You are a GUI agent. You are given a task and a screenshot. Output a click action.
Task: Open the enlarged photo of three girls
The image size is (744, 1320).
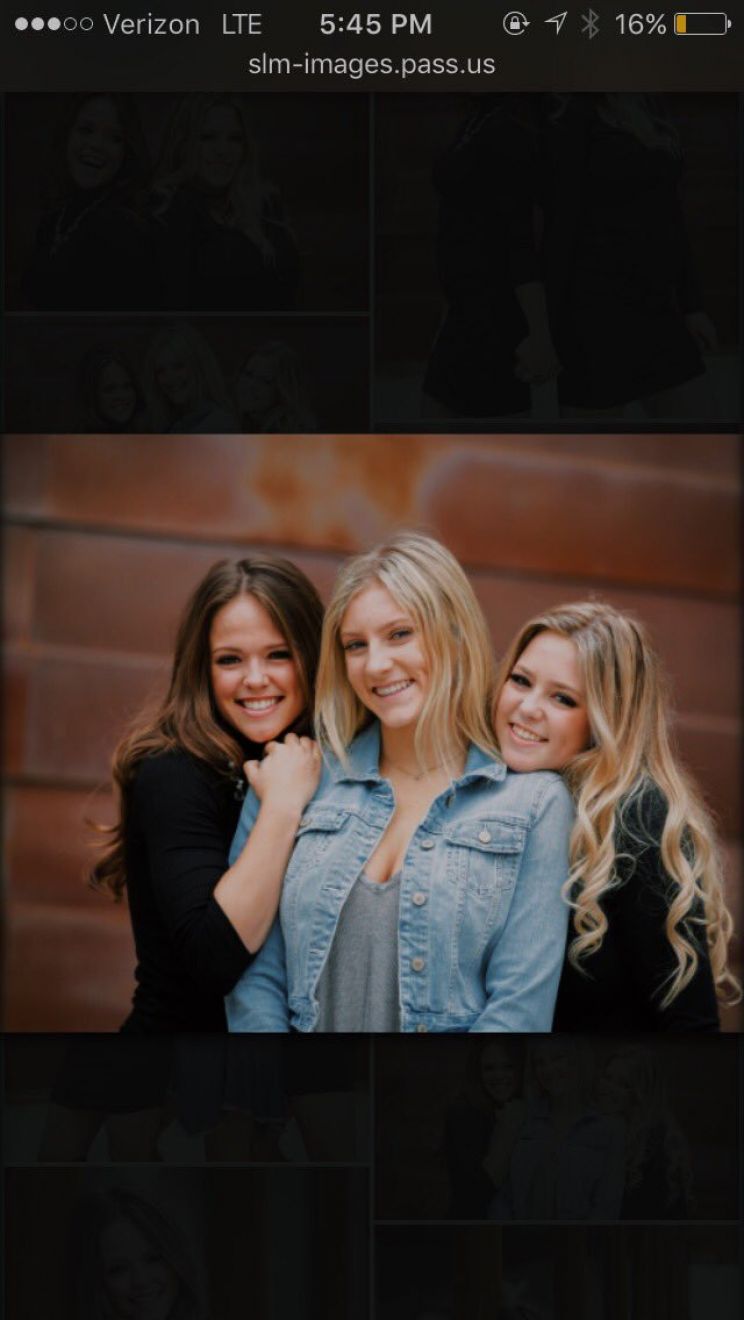pyautogui.click(x=372, y=732)
